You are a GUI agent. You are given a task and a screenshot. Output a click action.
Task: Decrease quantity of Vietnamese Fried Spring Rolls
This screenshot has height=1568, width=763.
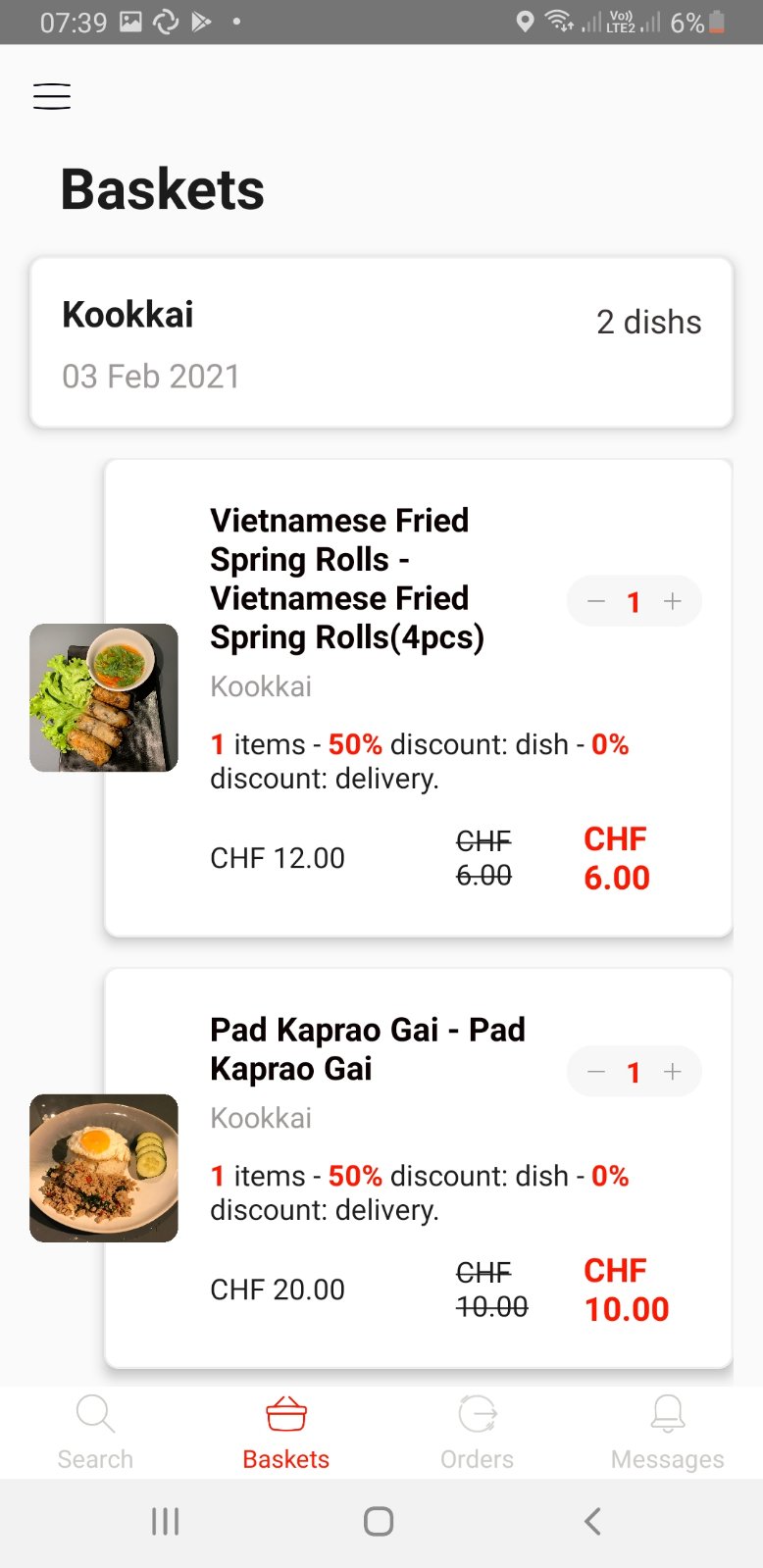point(596,601)
